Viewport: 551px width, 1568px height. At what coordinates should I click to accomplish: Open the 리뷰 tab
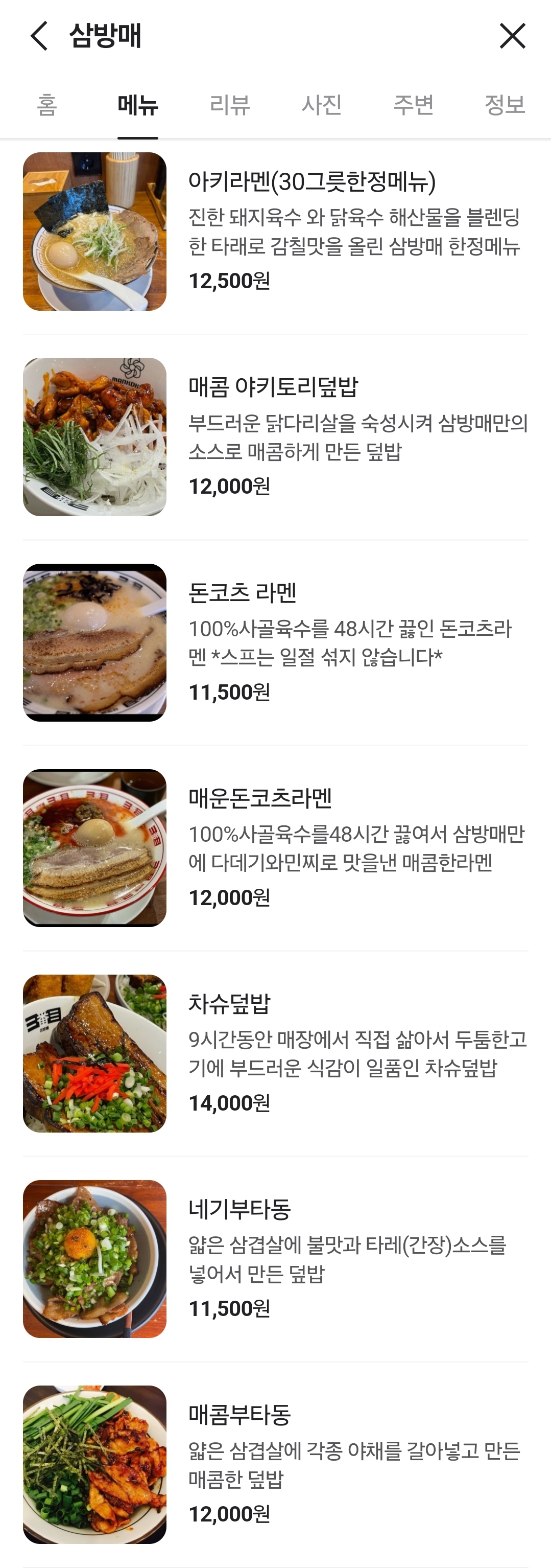[230, 105]
